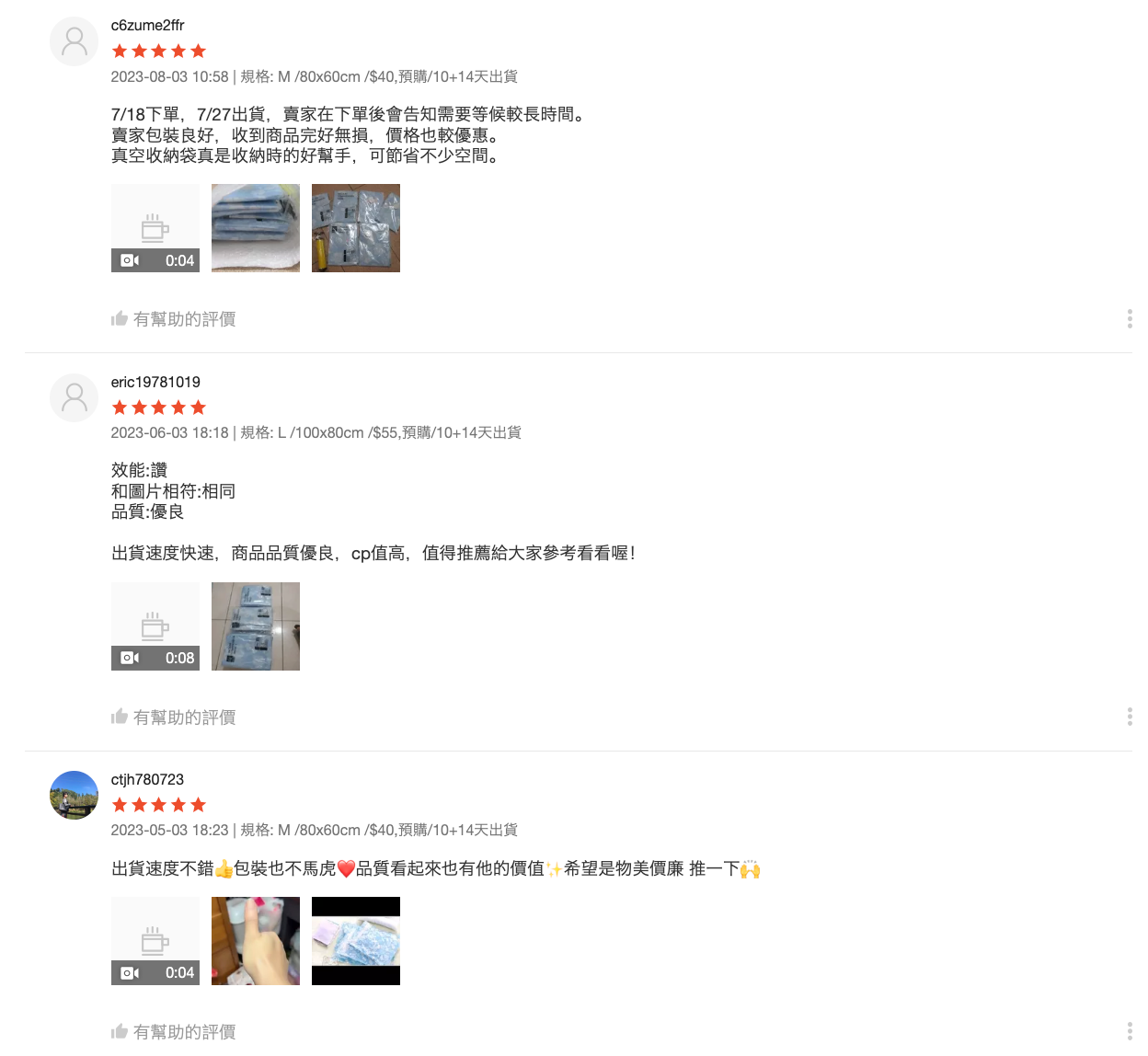Play the 0:04 video in ctjh780723's review
The height and width of the screenshot is (1056, 1148).
pos(155,940)
